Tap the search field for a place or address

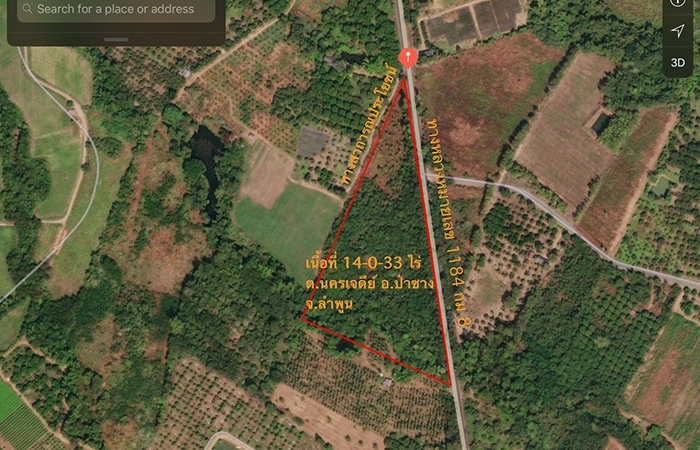[x=115, y=9]
